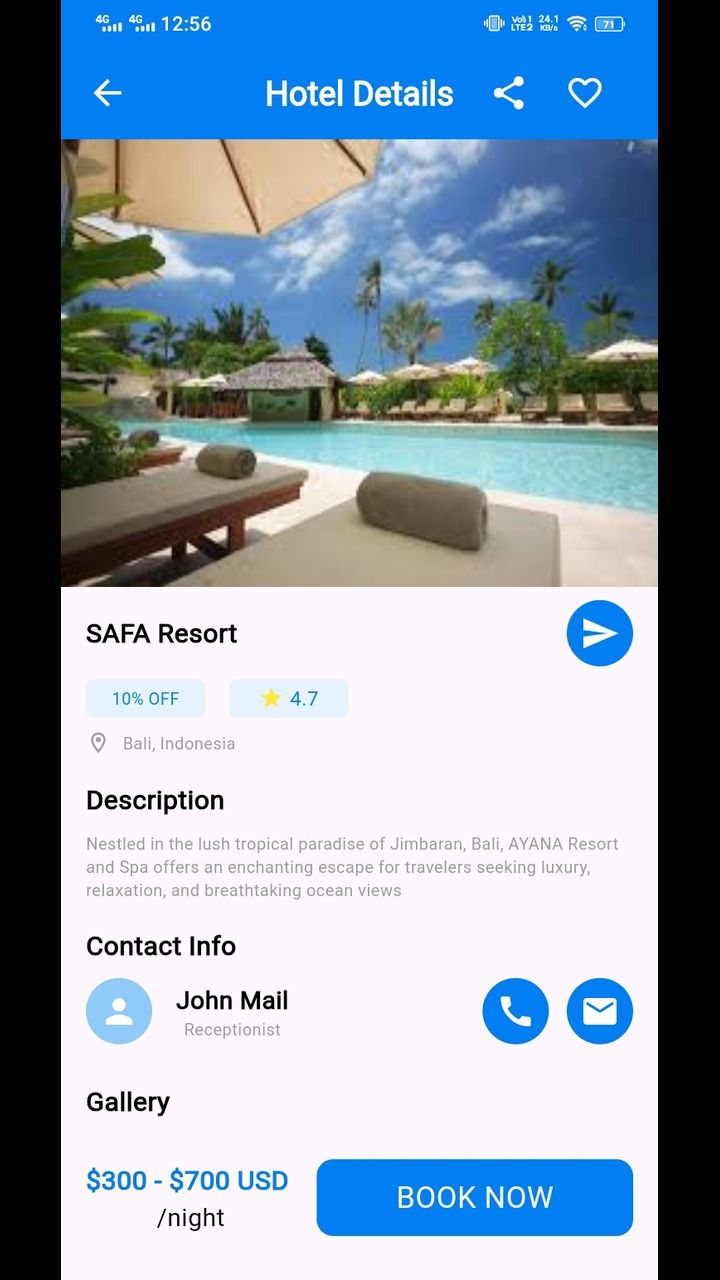Go back using the arrow in the header
This screenshot has height=1280, width=720.
tap(107, 93)
